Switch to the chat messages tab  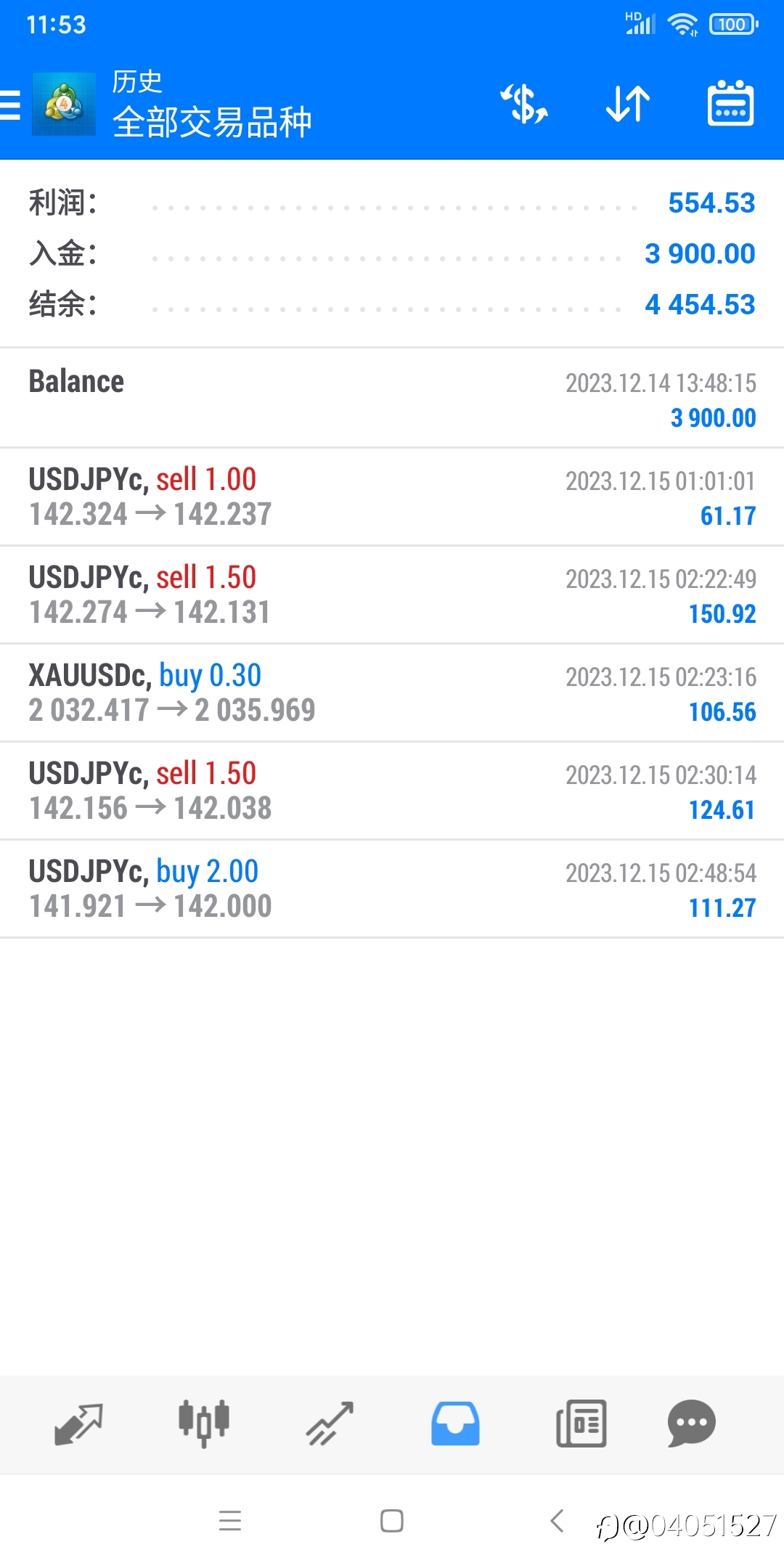[691, 1424]
